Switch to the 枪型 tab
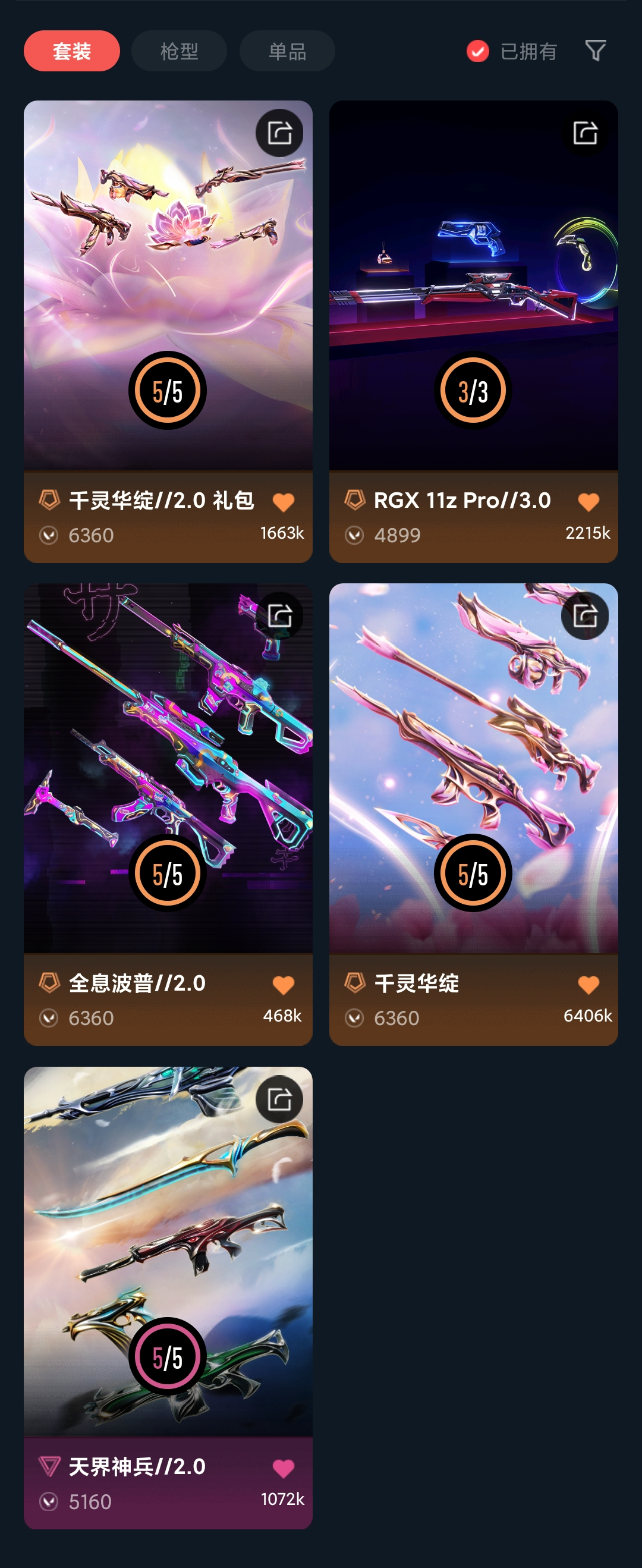 180,51
